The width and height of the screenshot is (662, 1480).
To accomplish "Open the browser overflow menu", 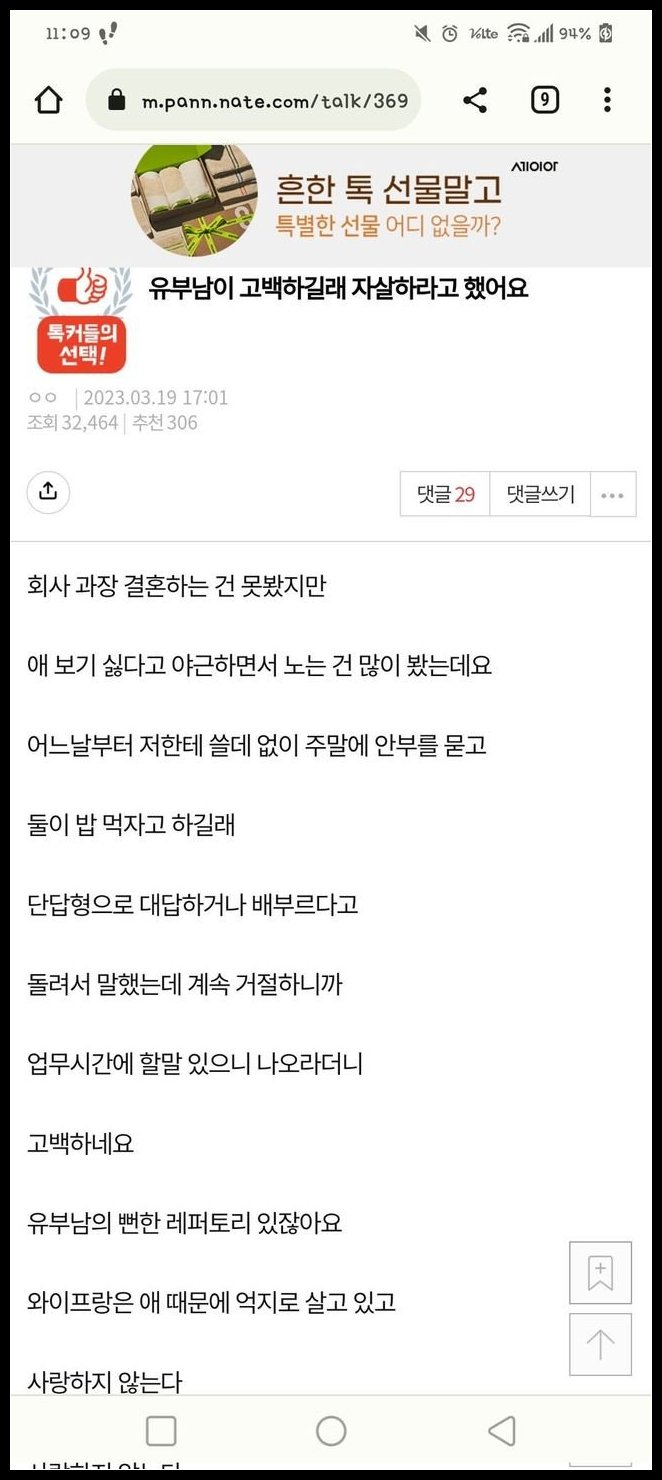I will tap(607, 100).
